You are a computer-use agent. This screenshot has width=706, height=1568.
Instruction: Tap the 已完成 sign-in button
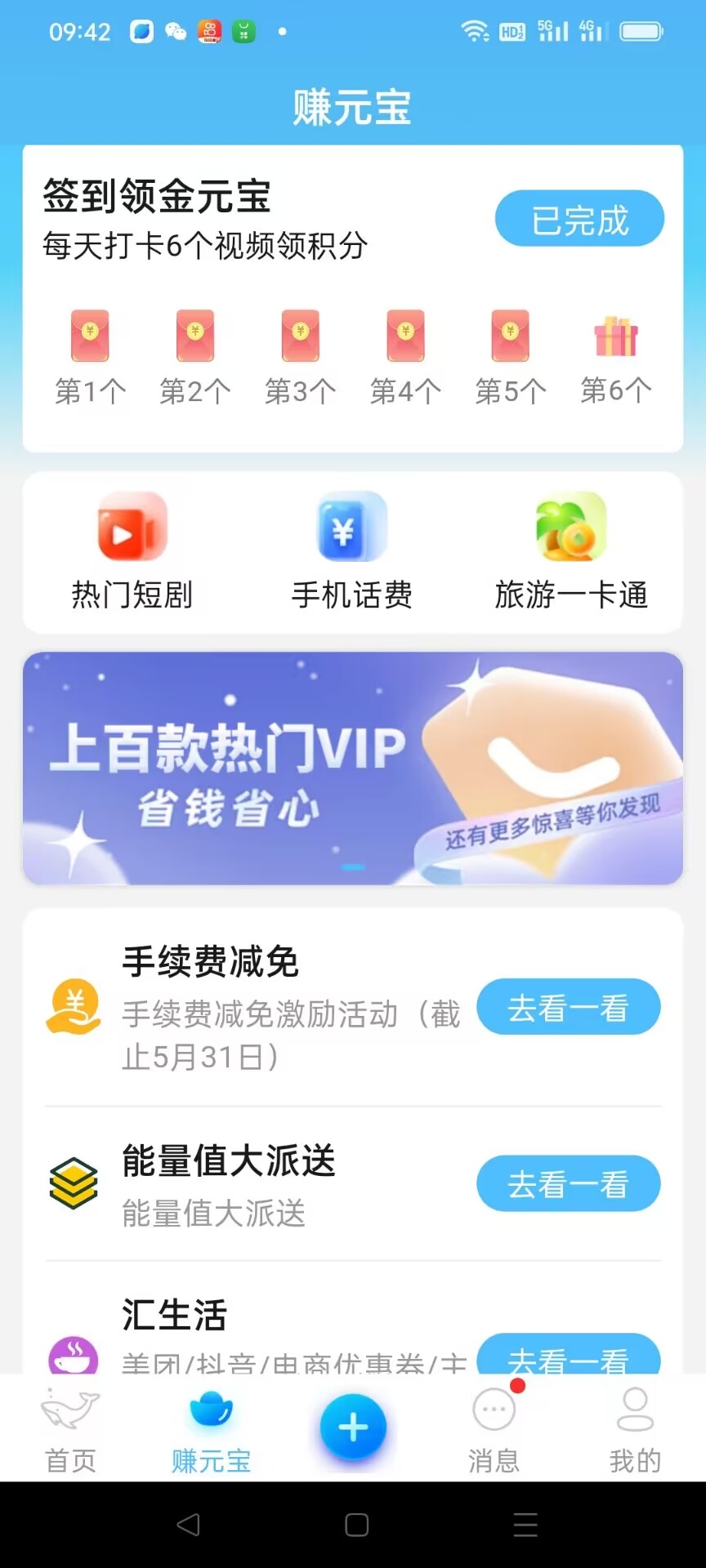(579, 219)
